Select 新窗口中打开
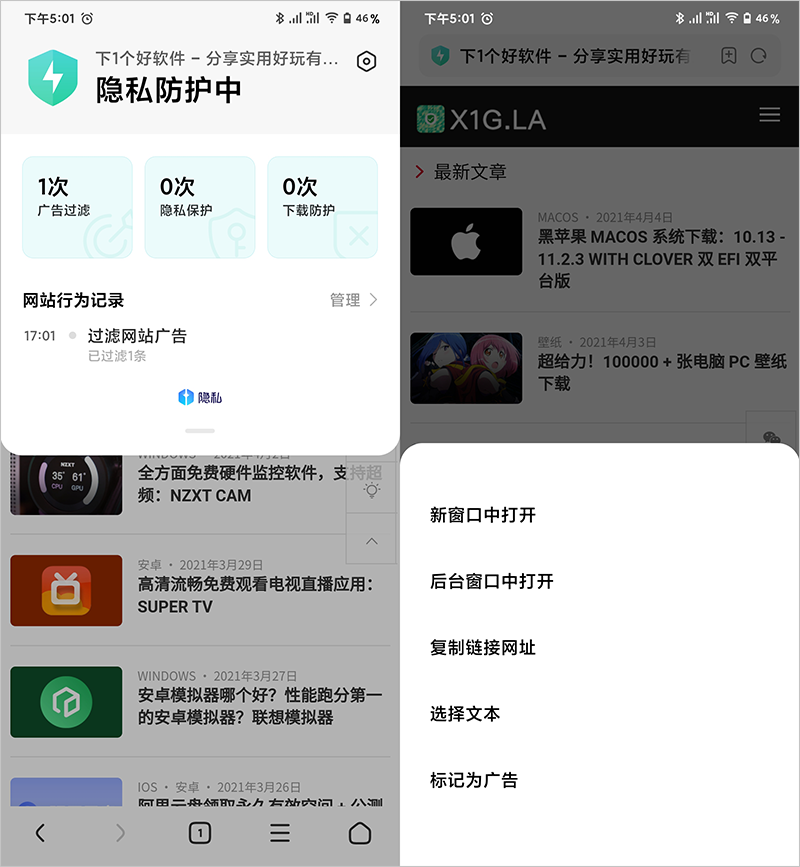 point(483,516)
